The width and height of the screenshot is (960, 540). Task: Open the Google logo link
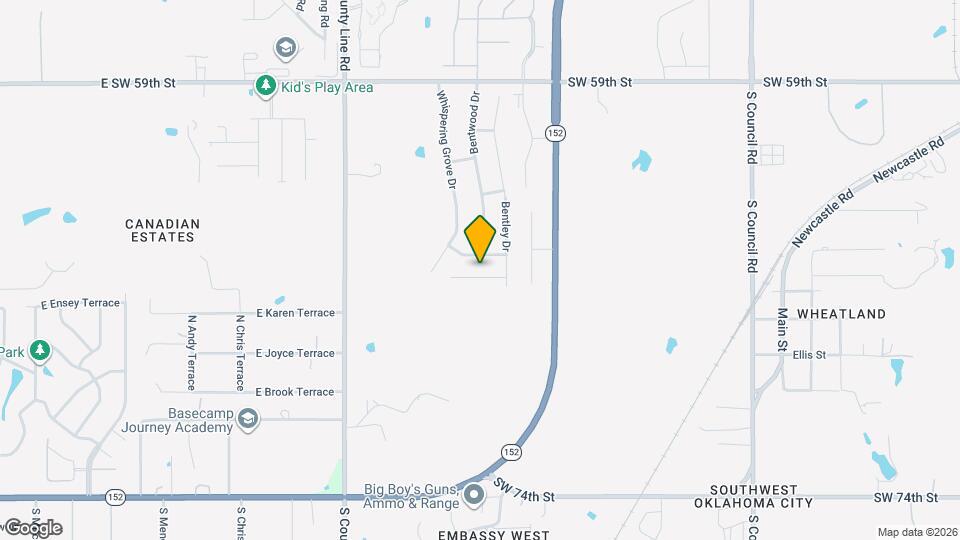tap(33, 527)
